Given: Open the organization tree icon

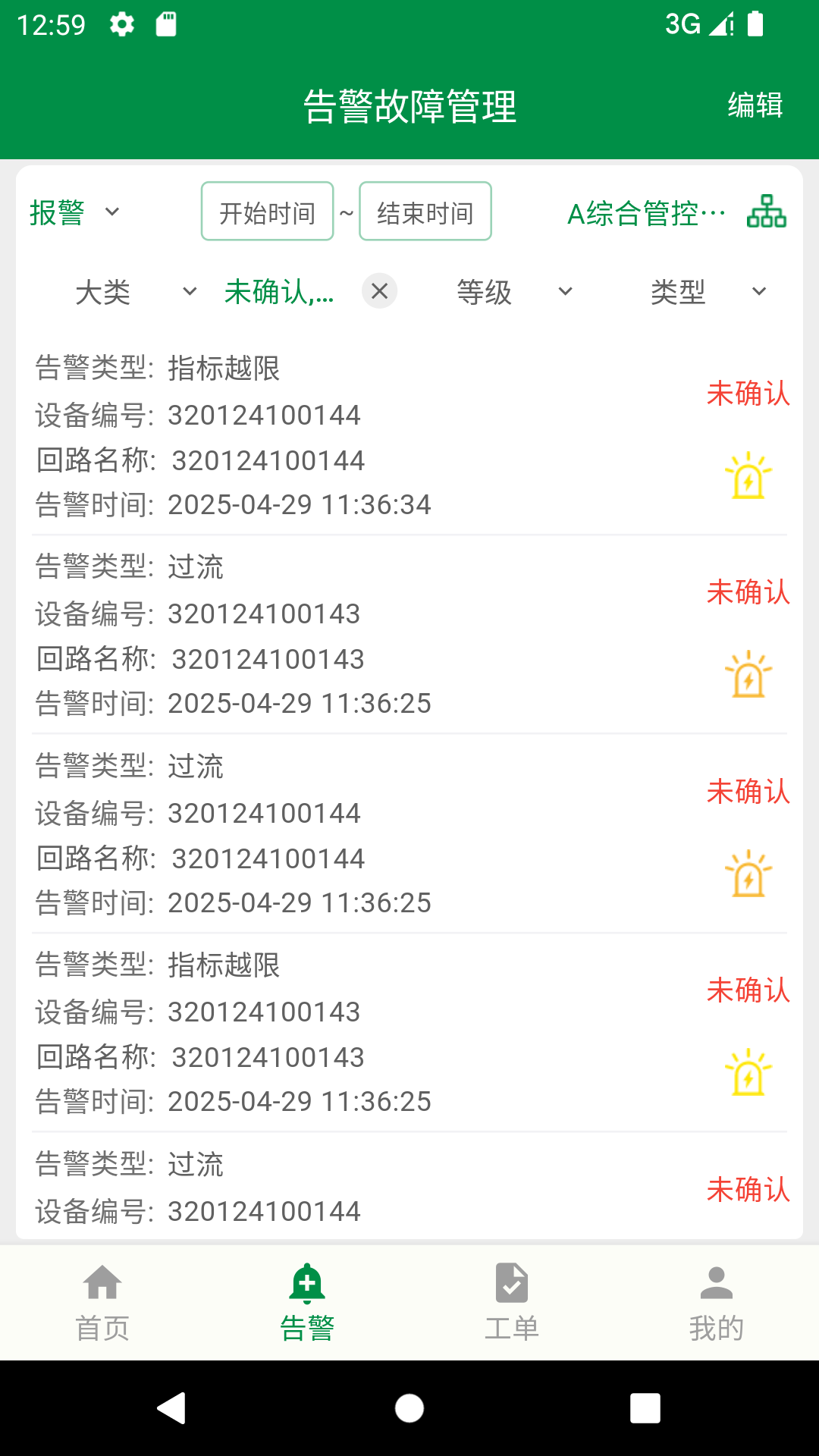Looking at the screenshot, I should [x=767, y=212].
